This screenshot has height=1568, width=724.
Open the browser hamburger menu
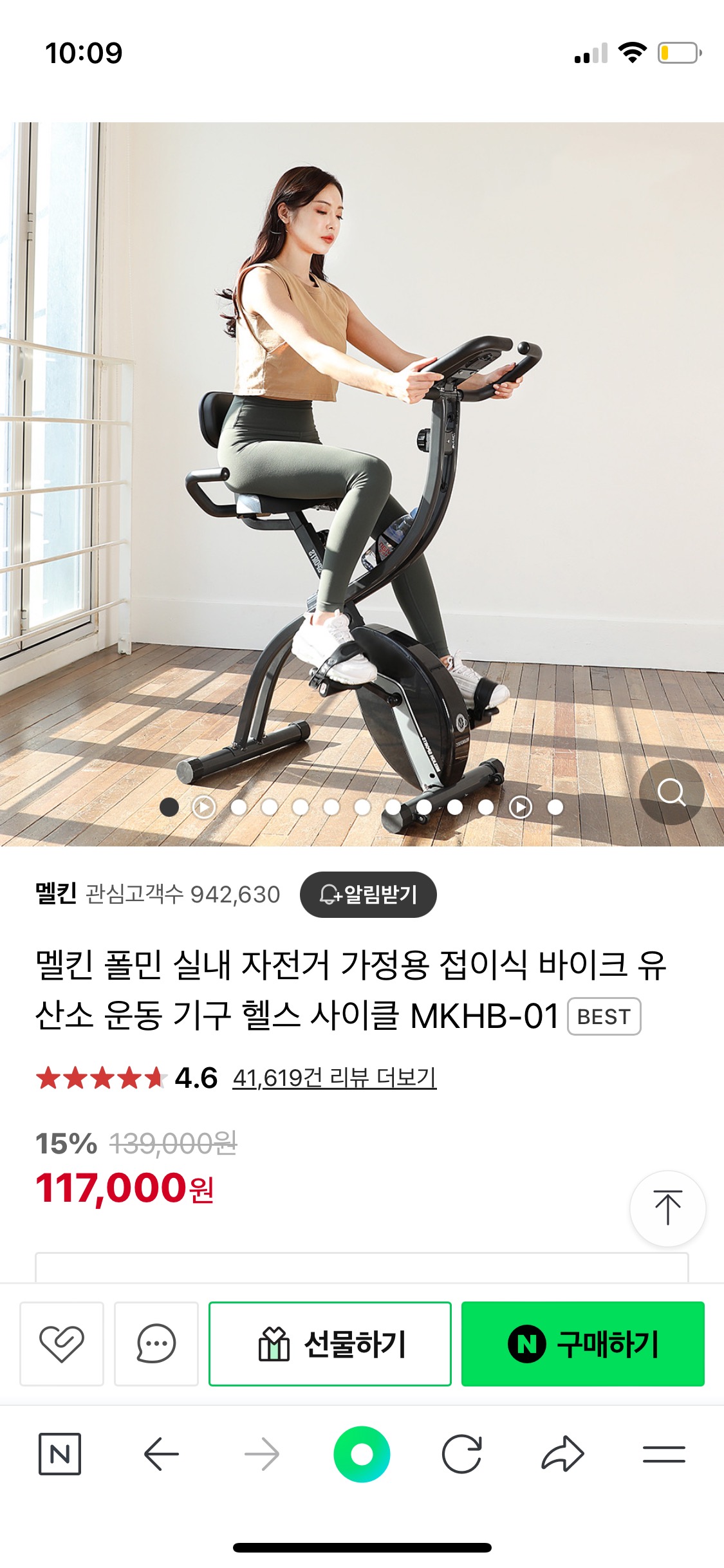point(664,1454)
